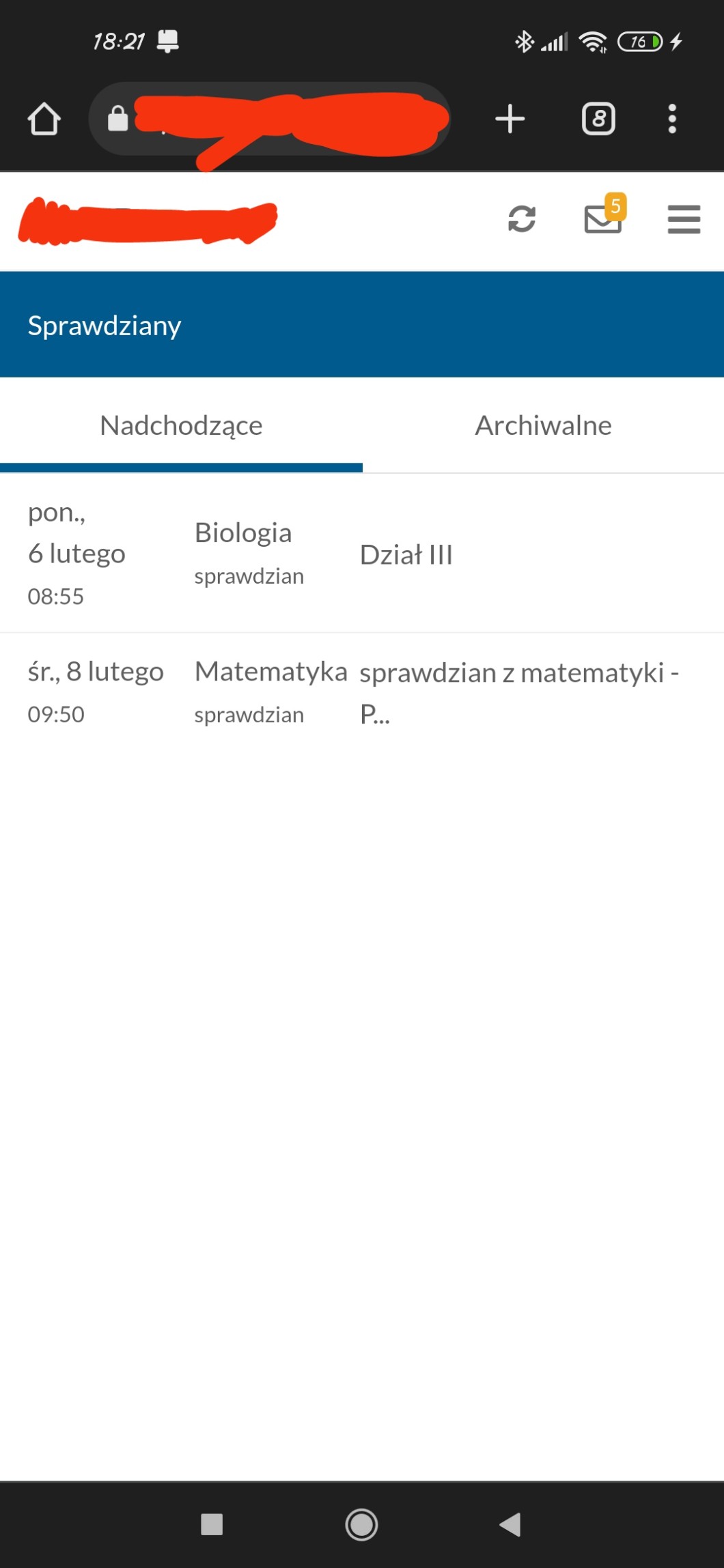724x1568 pixels.
Task: Show the open tabs switcher
Action: [x=598, y=119]
